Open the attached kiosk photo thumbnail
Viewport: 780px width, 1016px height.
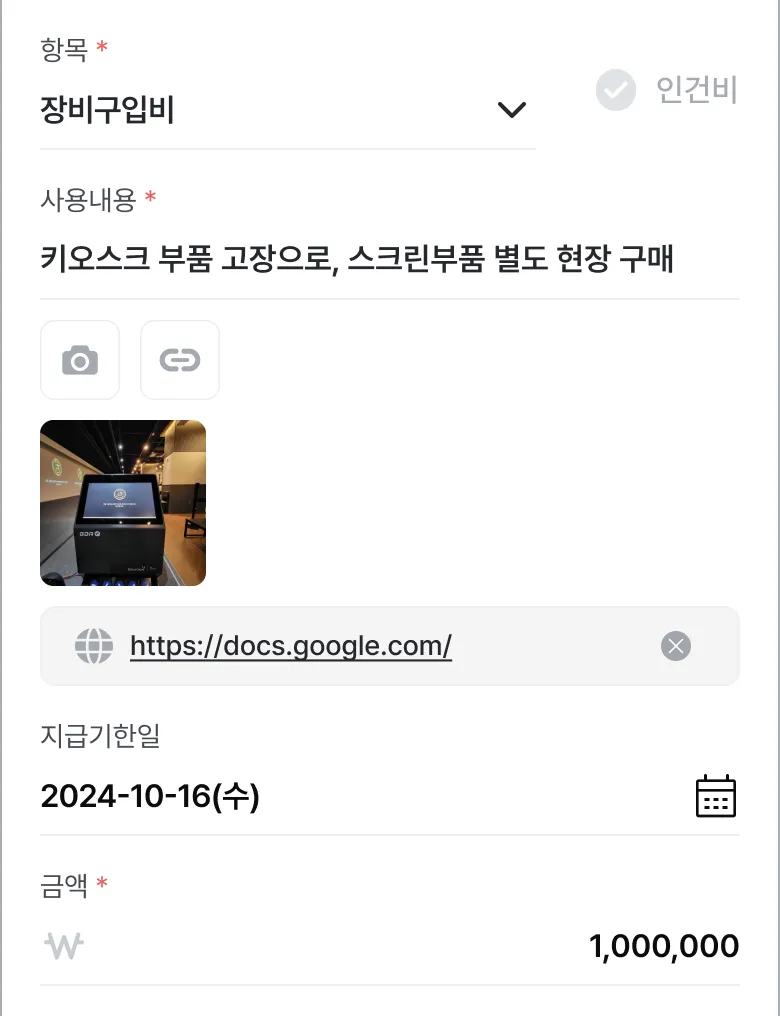coord(123,503)
